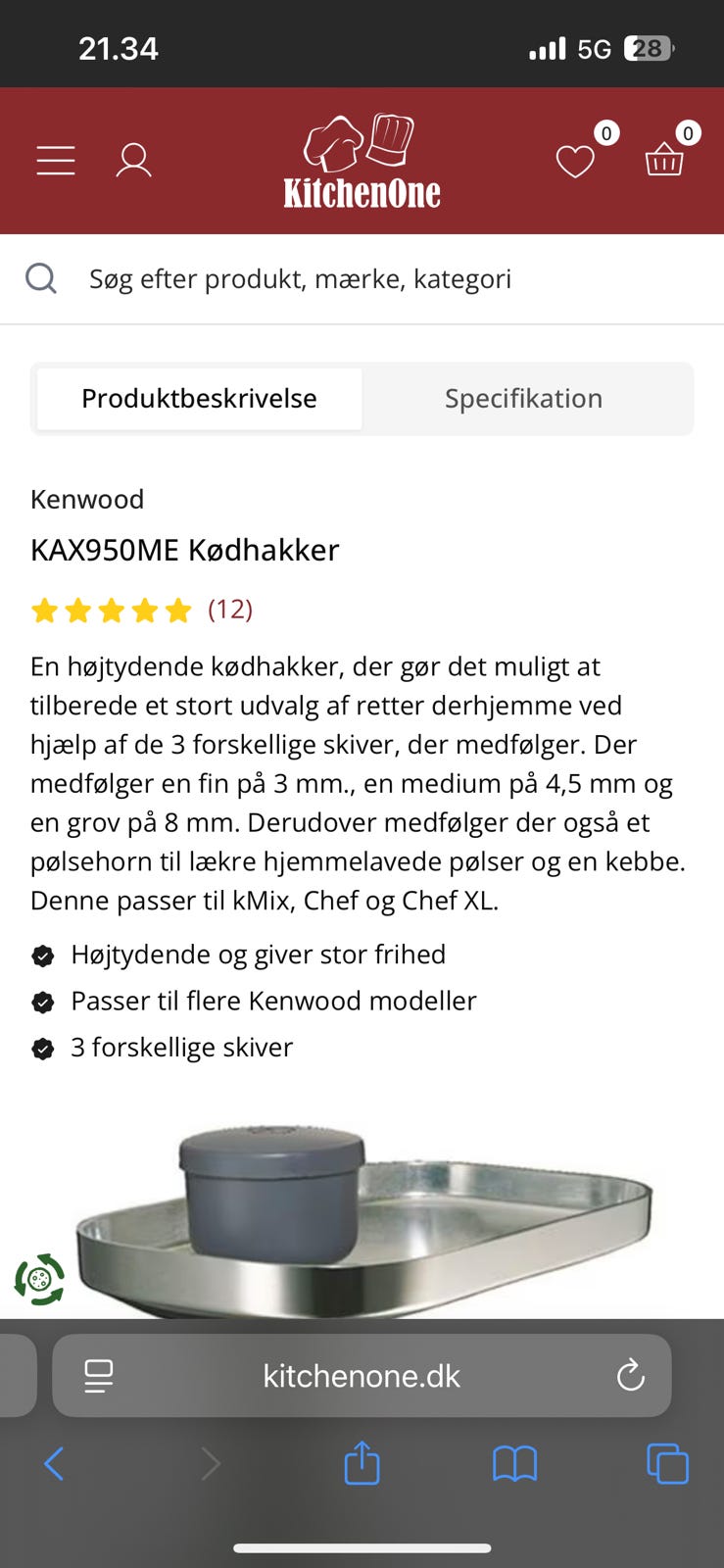The width and height of the screenshot is (724, 1568).
Task: Switch to the Specifikation tab
Action: [524, 398]
